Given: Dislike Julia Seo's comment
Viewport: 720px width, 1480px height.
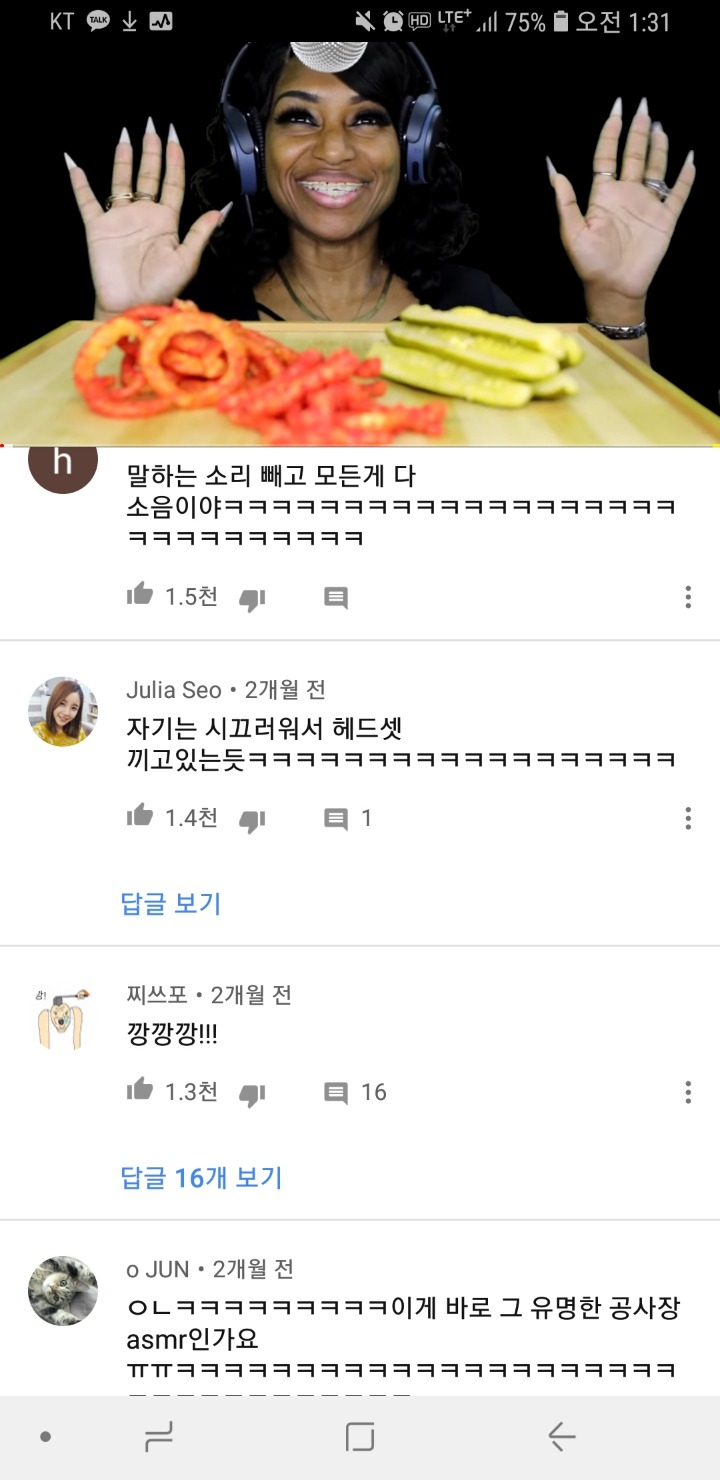Looking at the screenshot, I should click(252, 821).
